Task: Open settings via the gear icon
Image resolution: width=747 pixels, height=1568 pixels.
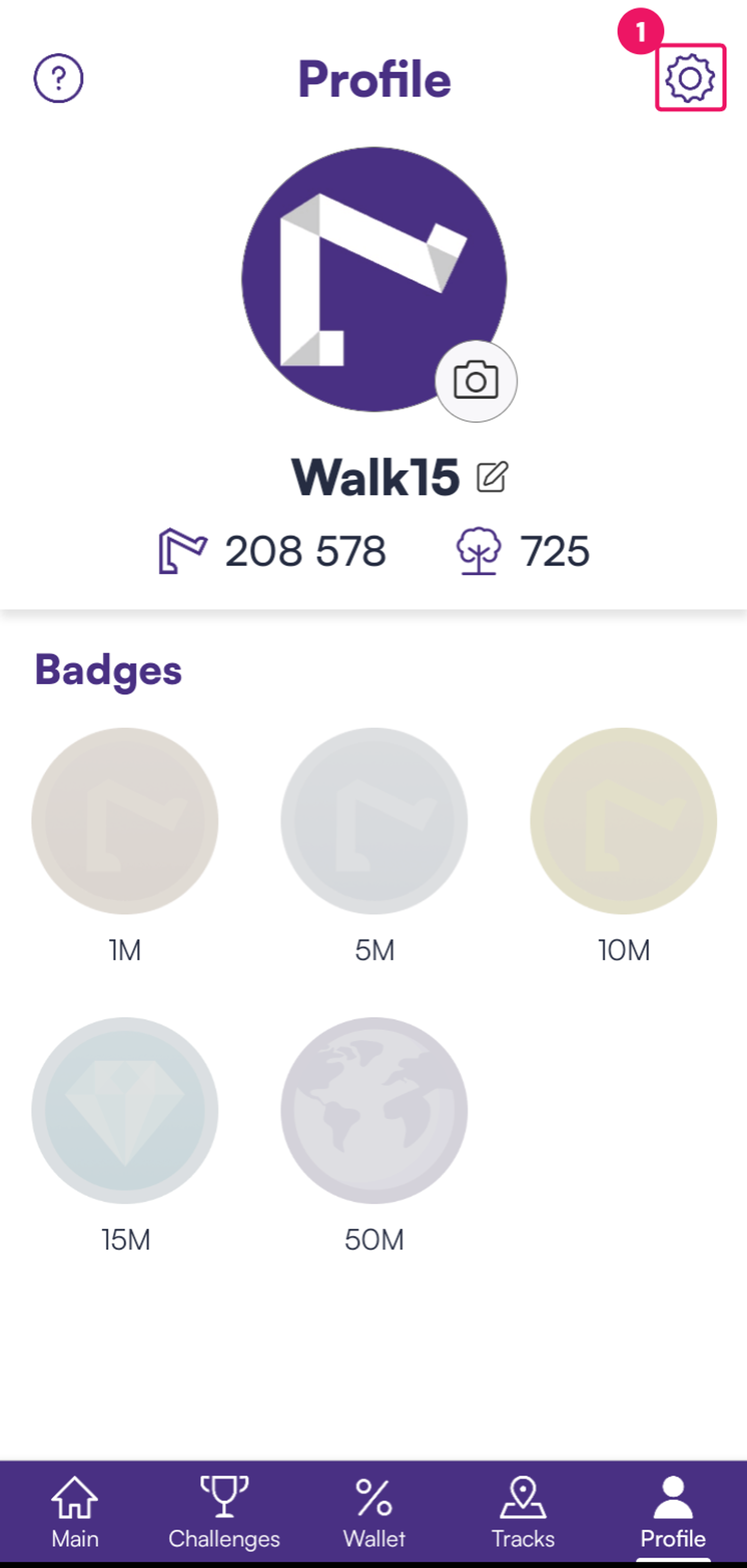Action: point(690,78)
